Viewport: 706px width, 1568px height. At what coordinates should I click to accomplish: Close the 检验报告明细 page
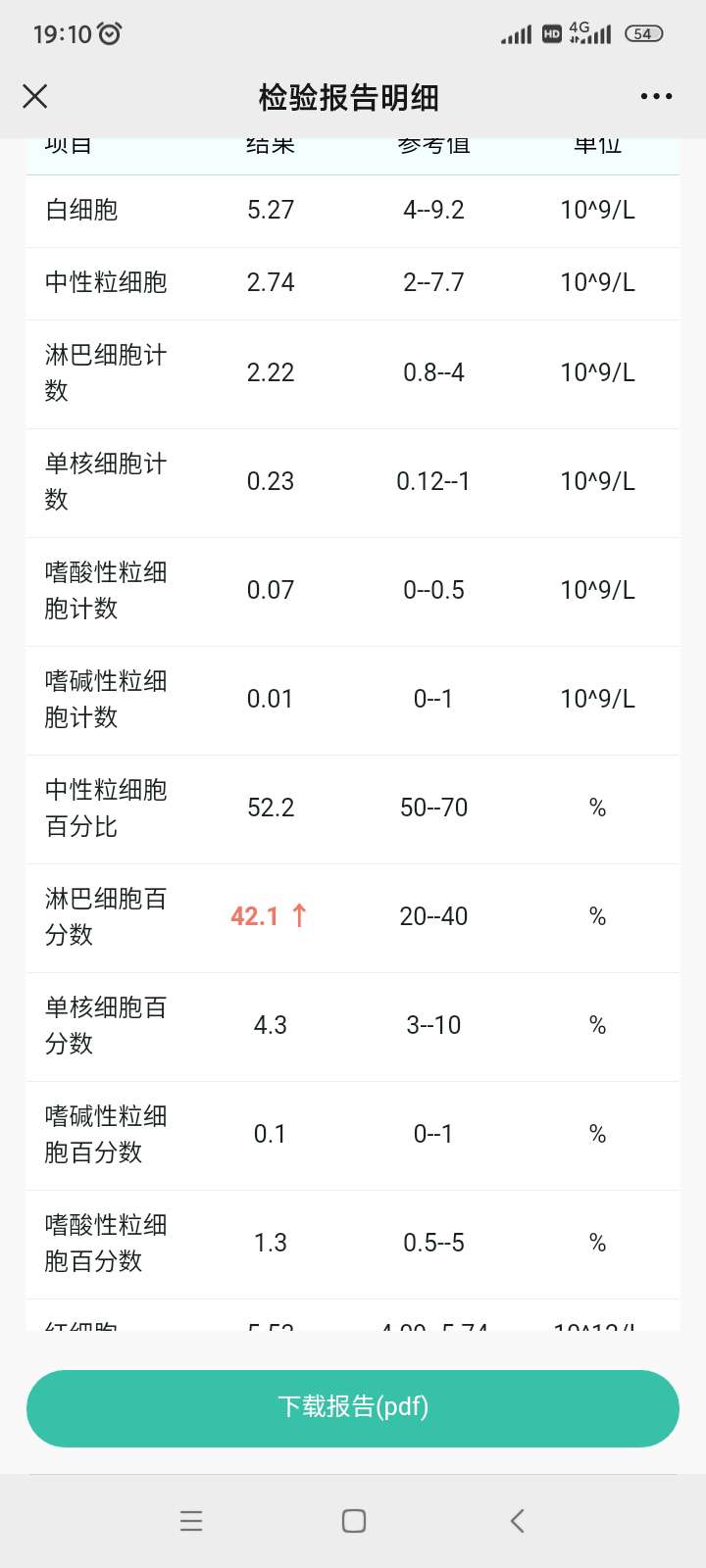tap(35, 96)
